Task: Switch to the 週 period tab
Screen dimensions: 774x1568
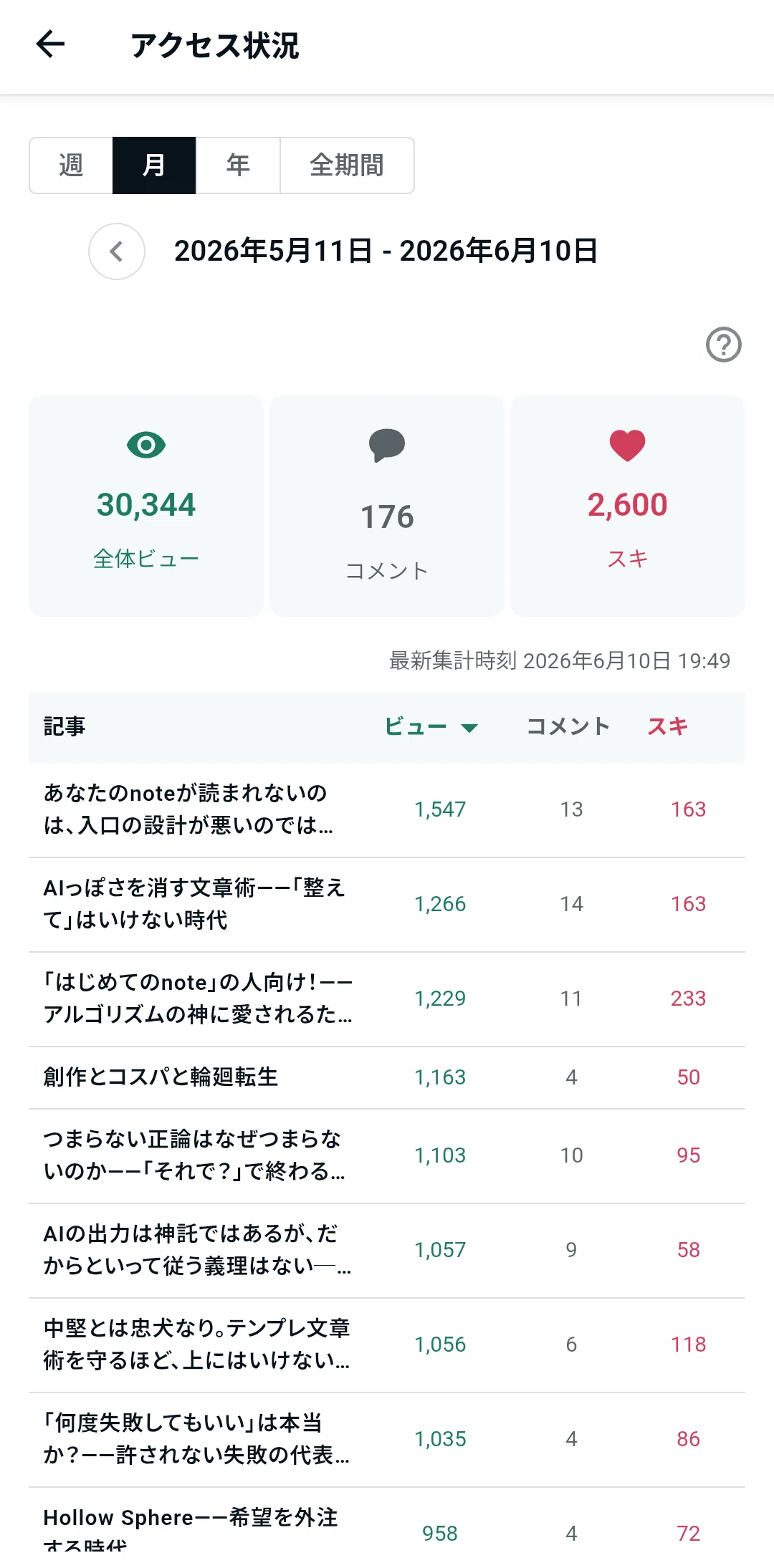Action: pos(71,165)
